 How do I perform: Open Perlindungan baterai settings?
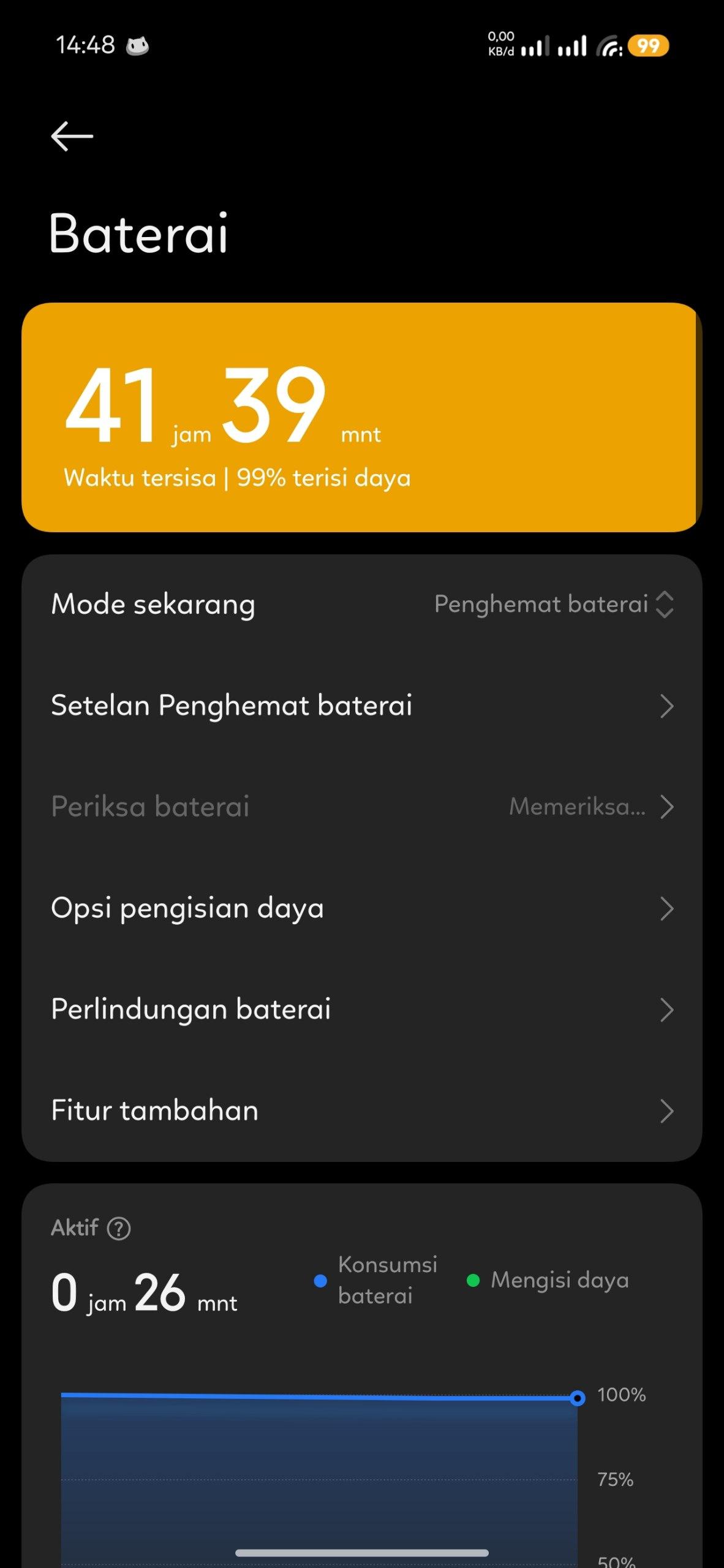361,1009
